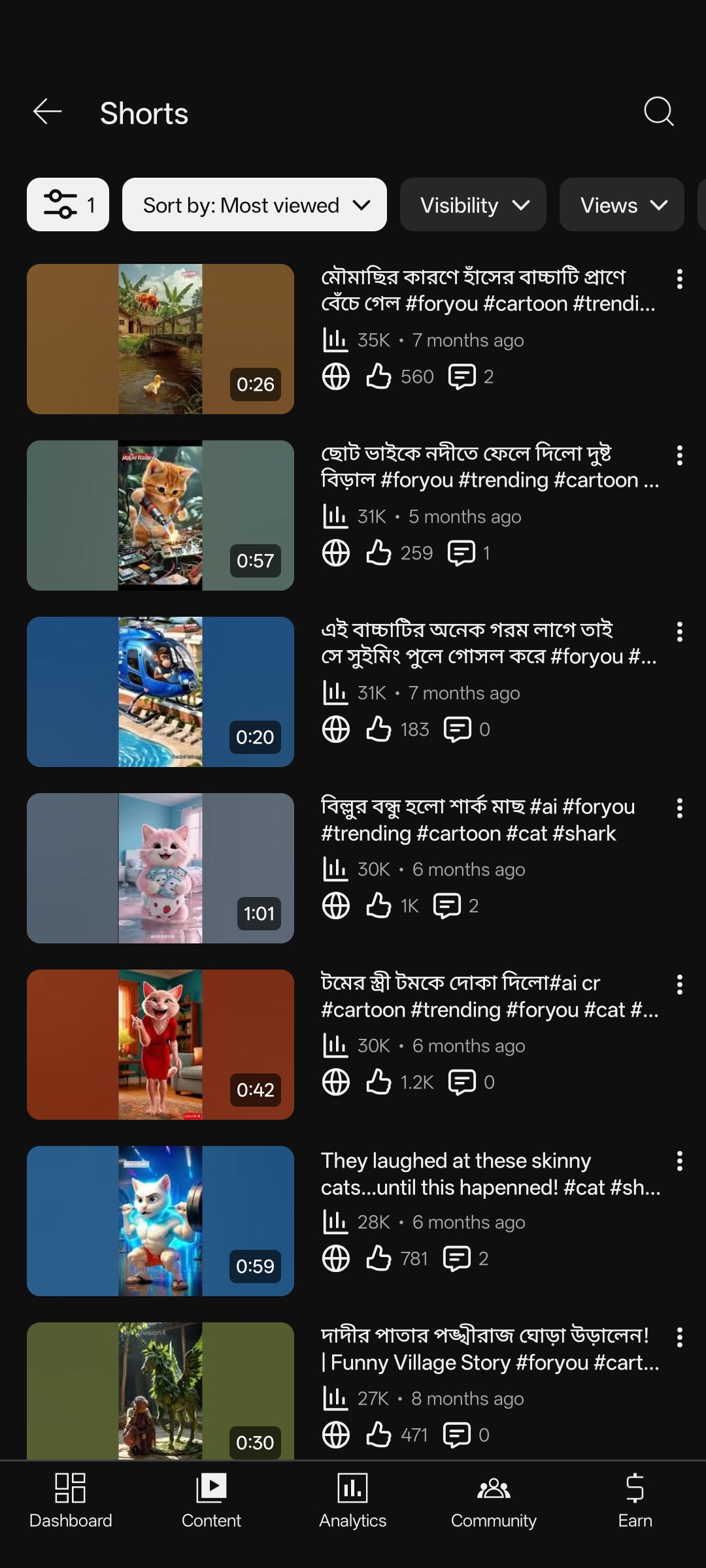
Task: Open options menu for the 35K views short
Action: [679, 279]
